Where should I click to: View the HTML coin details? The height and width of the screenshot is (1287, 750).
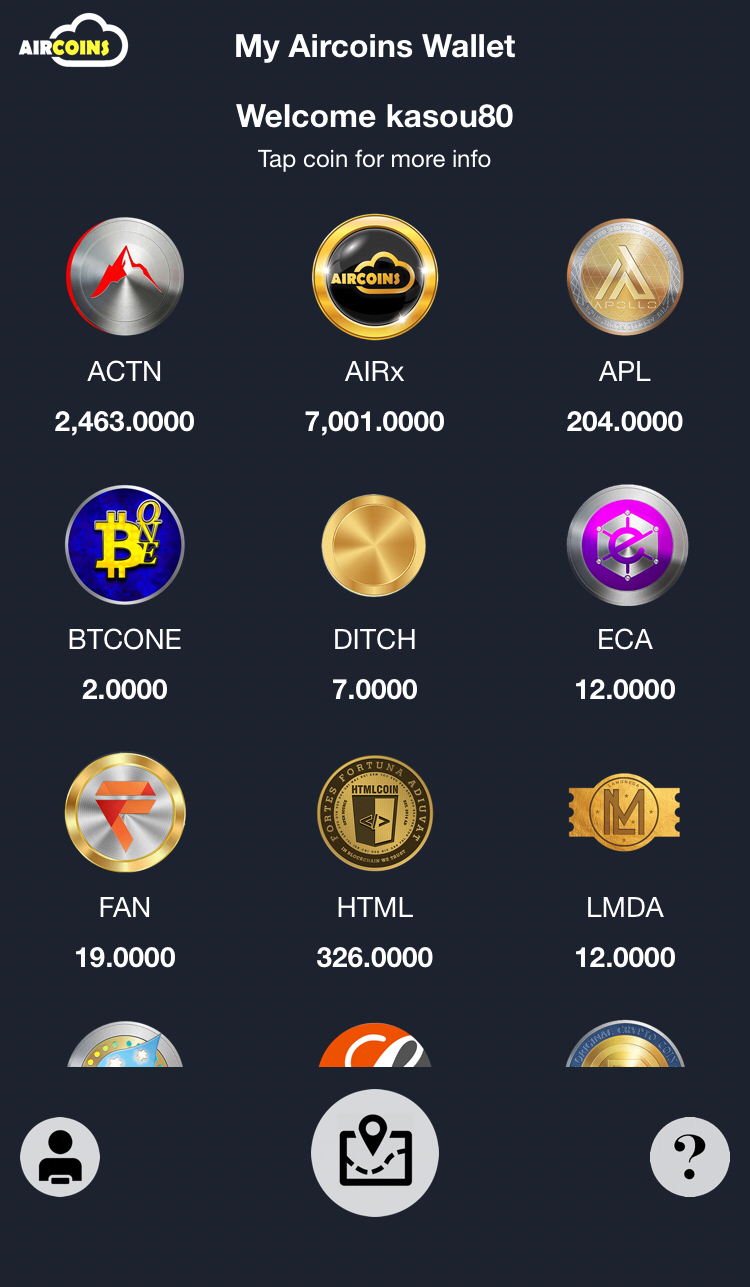click(x=375, y=813)
